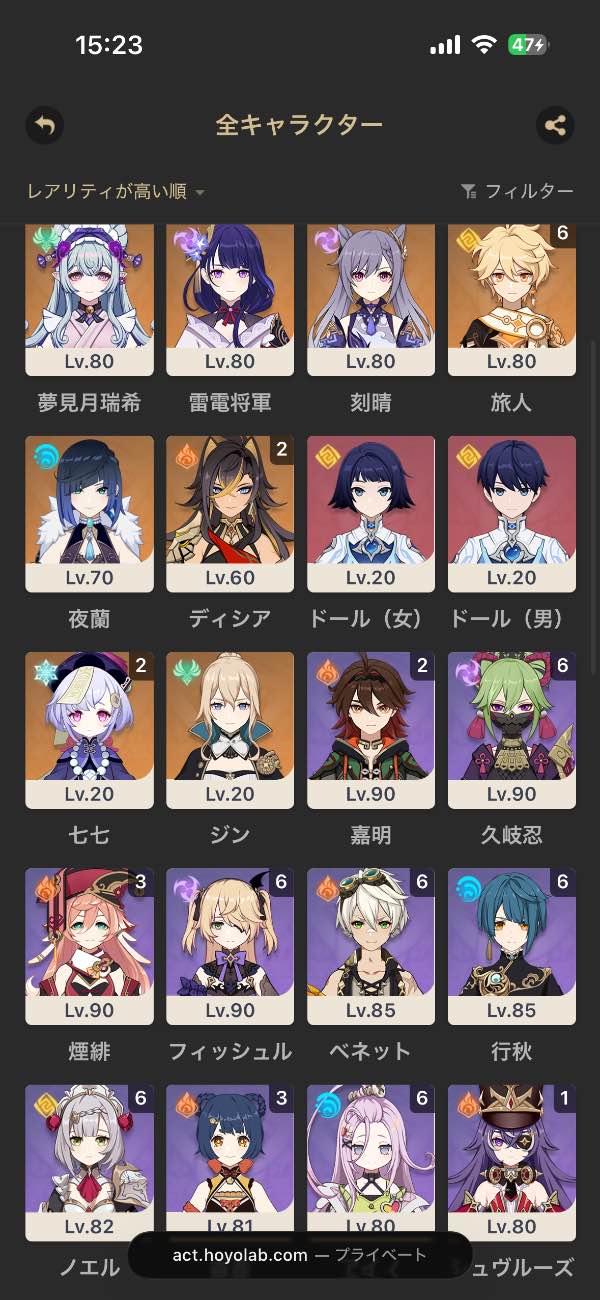Select ドール（女） character tile
600x1300 pixels.
tap(371, 514)
